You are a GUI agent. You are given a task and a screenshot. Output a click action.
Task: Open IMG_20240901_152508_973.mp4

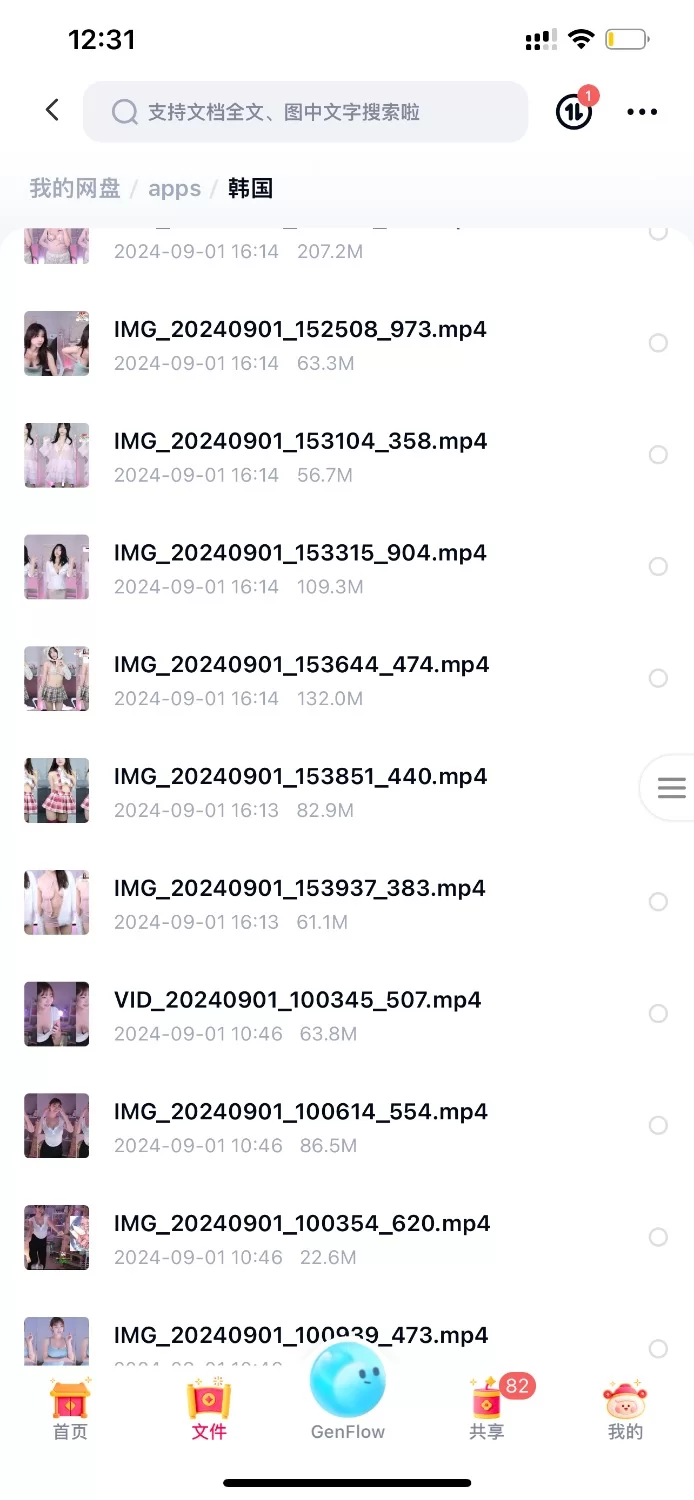[x=300, y=330]
